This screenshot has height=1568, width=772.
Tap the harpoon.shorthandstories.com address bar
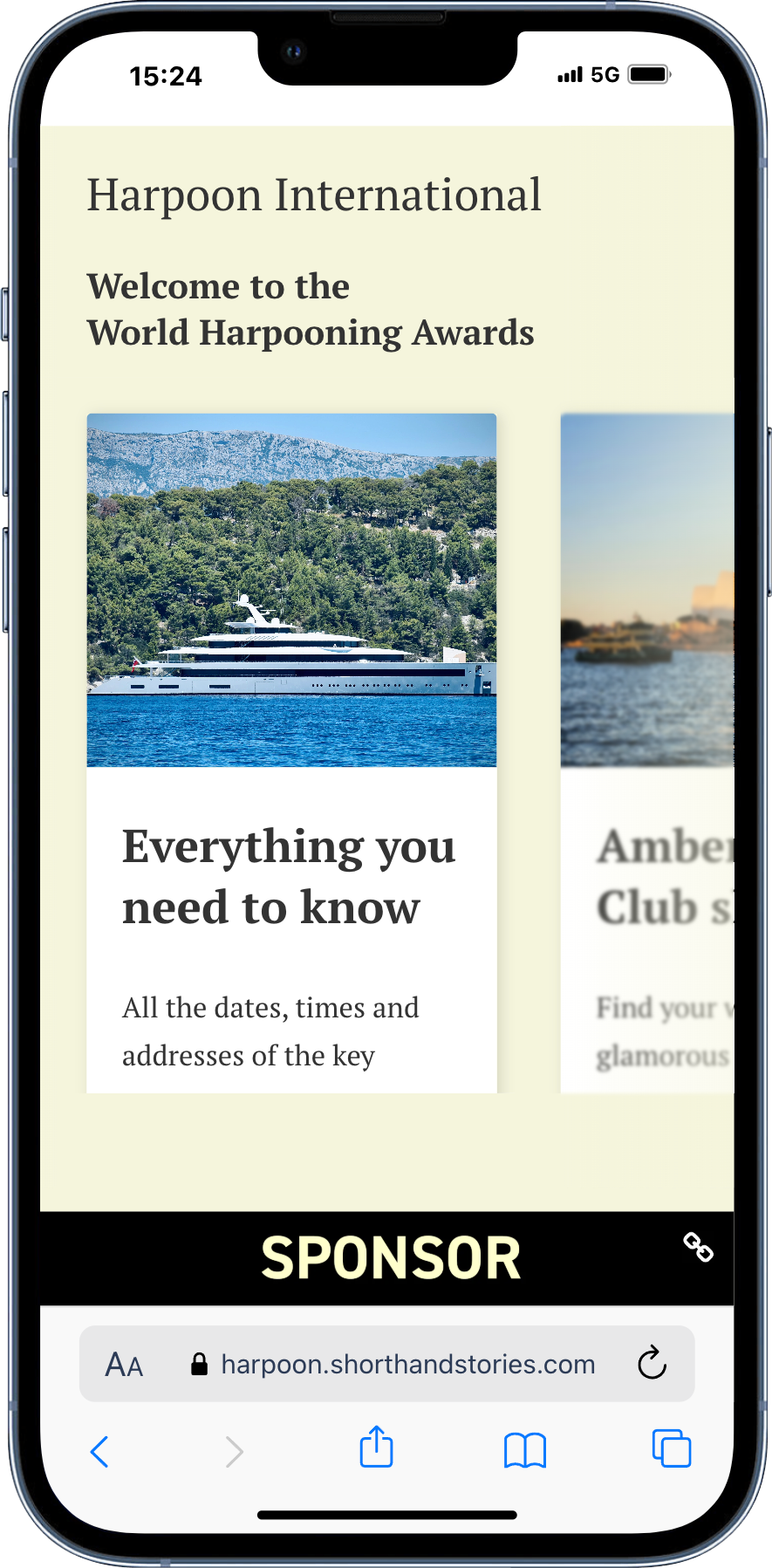pyautogui.click(x=407, y=1365)
